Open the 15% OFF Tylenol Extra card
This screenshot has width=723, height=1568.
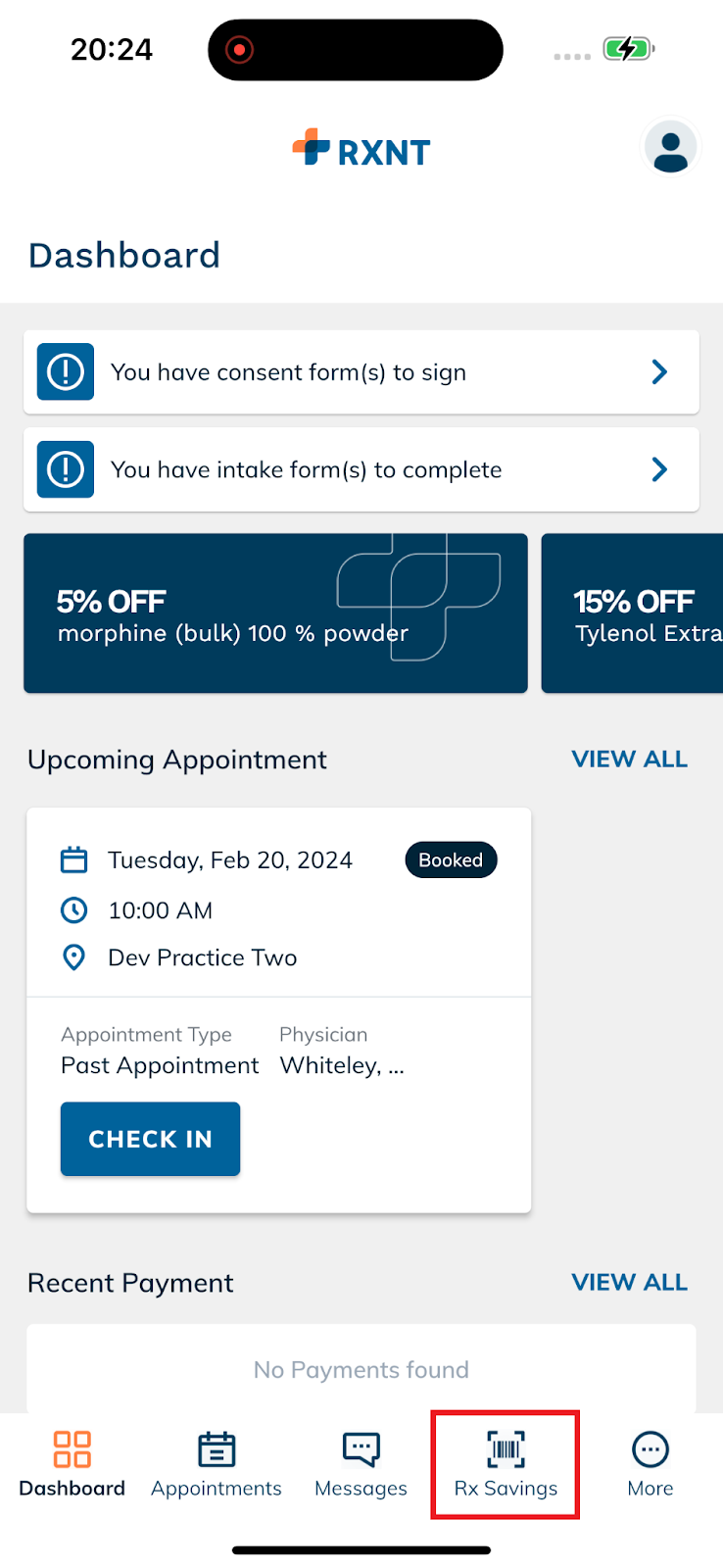pos(632,613)
